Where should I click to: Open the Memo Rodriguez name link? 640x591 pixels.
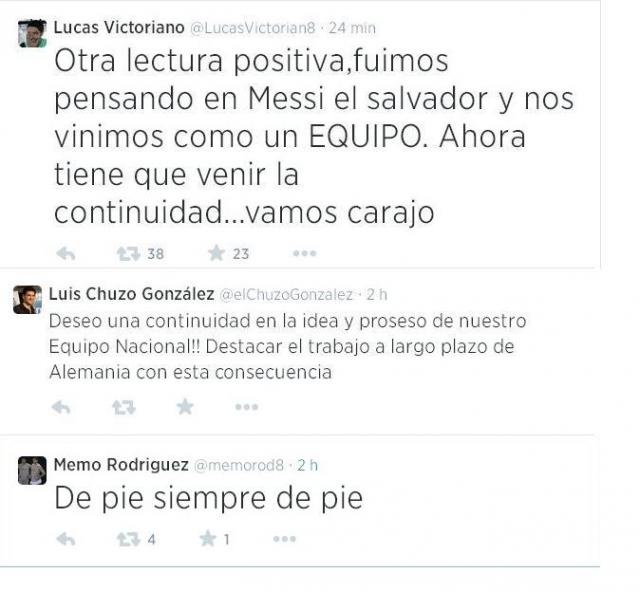(x=119, y=464)
